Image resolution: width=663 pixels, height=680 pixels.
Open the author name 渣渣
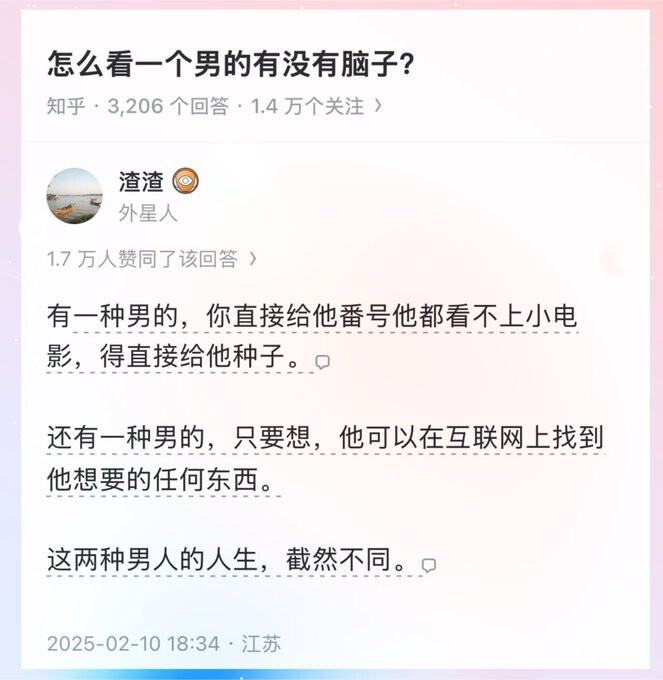pyautogui.click(x=141, y=181)
